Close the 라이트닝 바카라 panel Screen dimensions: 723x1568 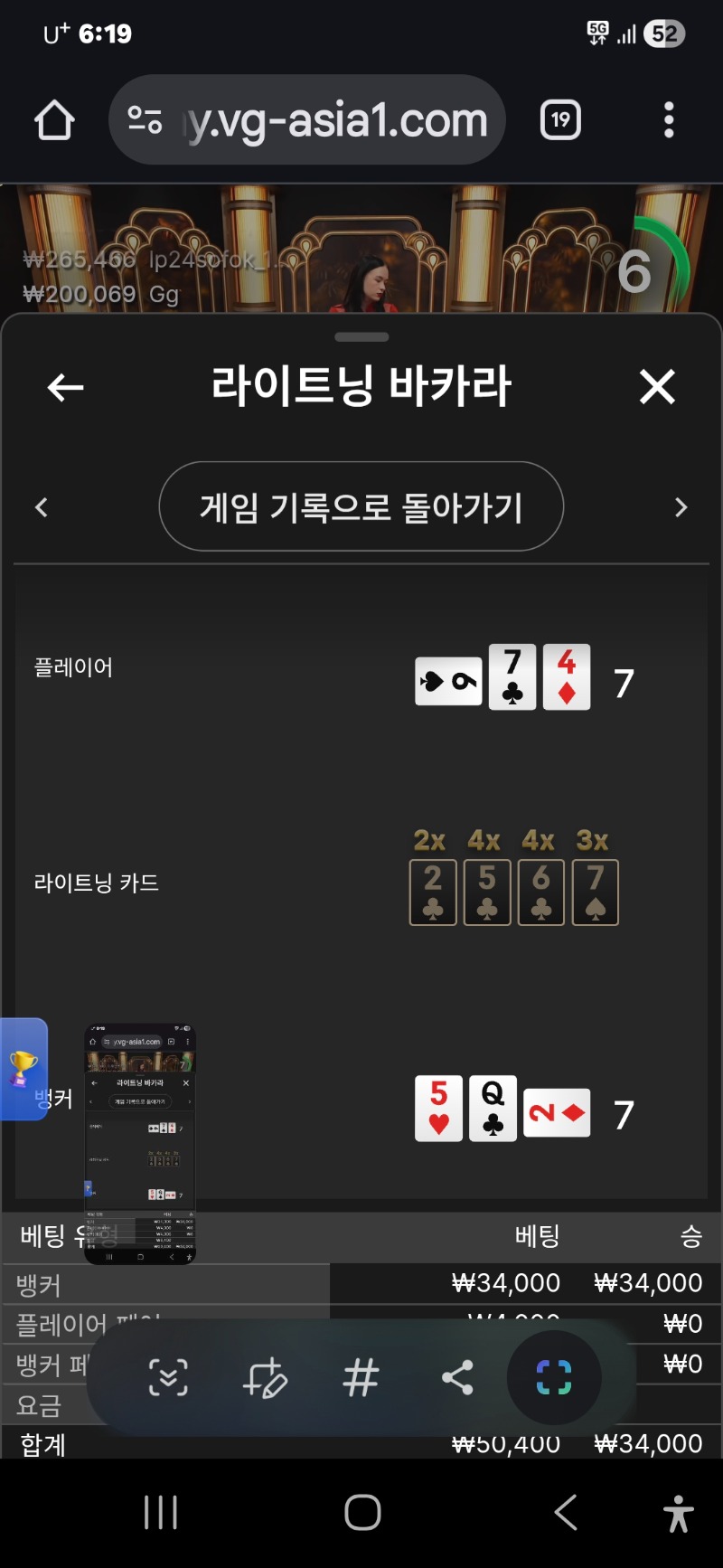point(657,387)
